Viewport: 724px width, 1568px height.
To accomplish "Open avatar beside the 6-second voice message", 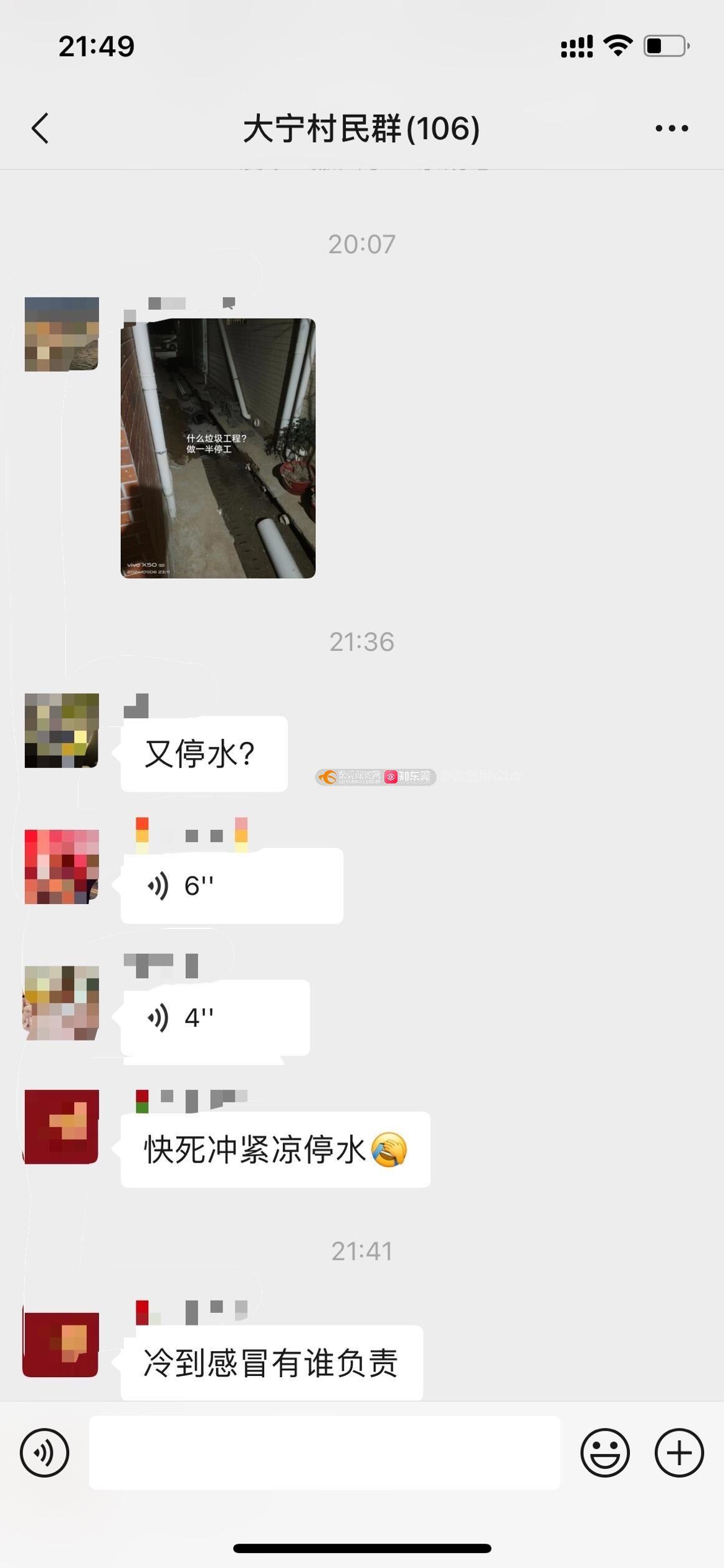I will pos(62,867).
